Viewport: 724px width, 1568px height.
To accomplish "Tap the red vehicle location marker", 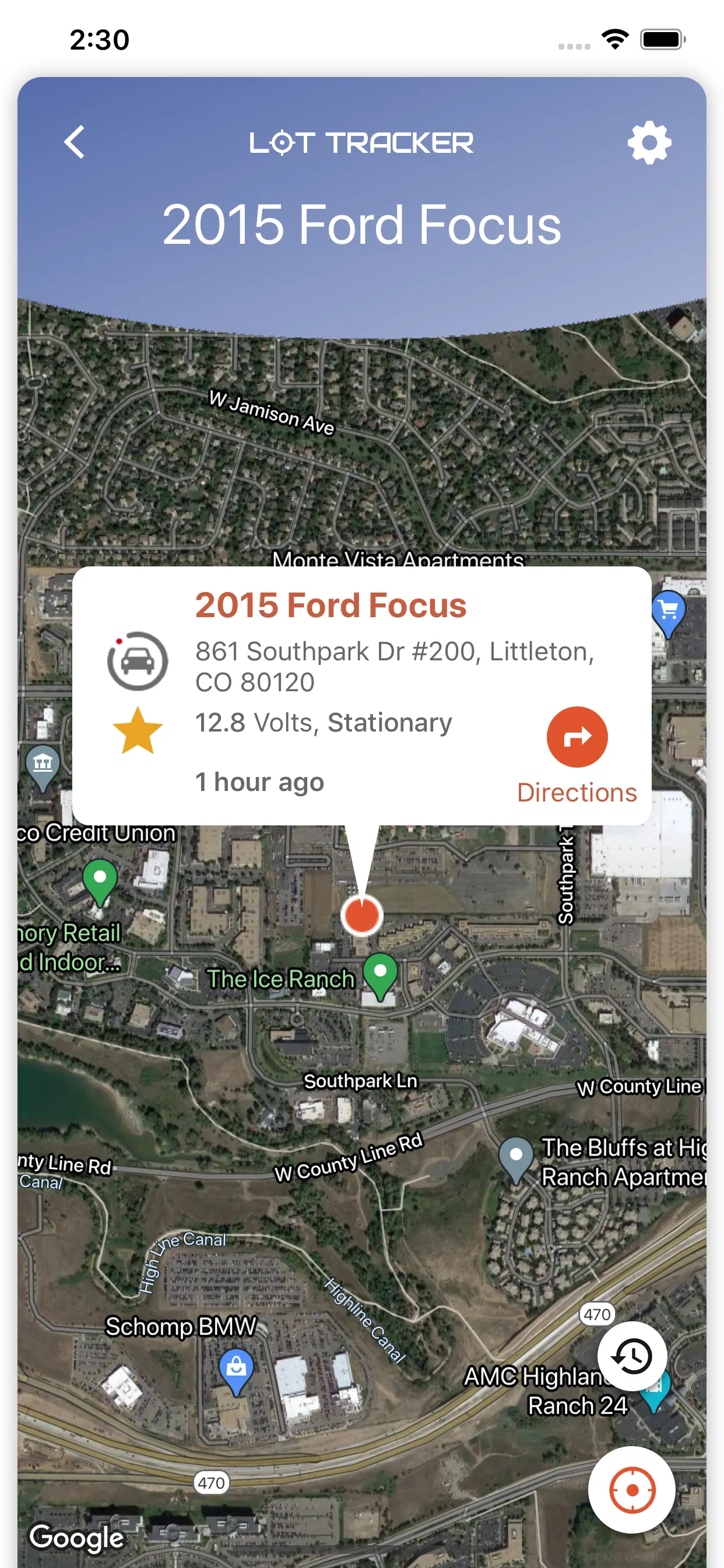I will [361, 915].
